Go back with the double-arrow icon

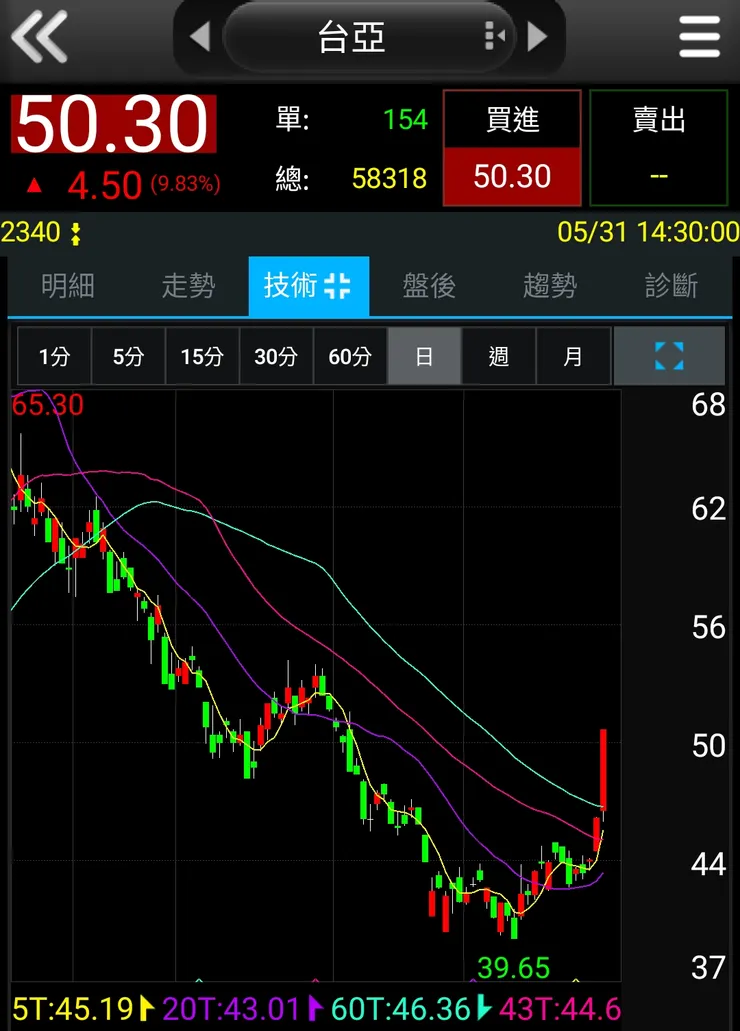[x=40, y=38]
